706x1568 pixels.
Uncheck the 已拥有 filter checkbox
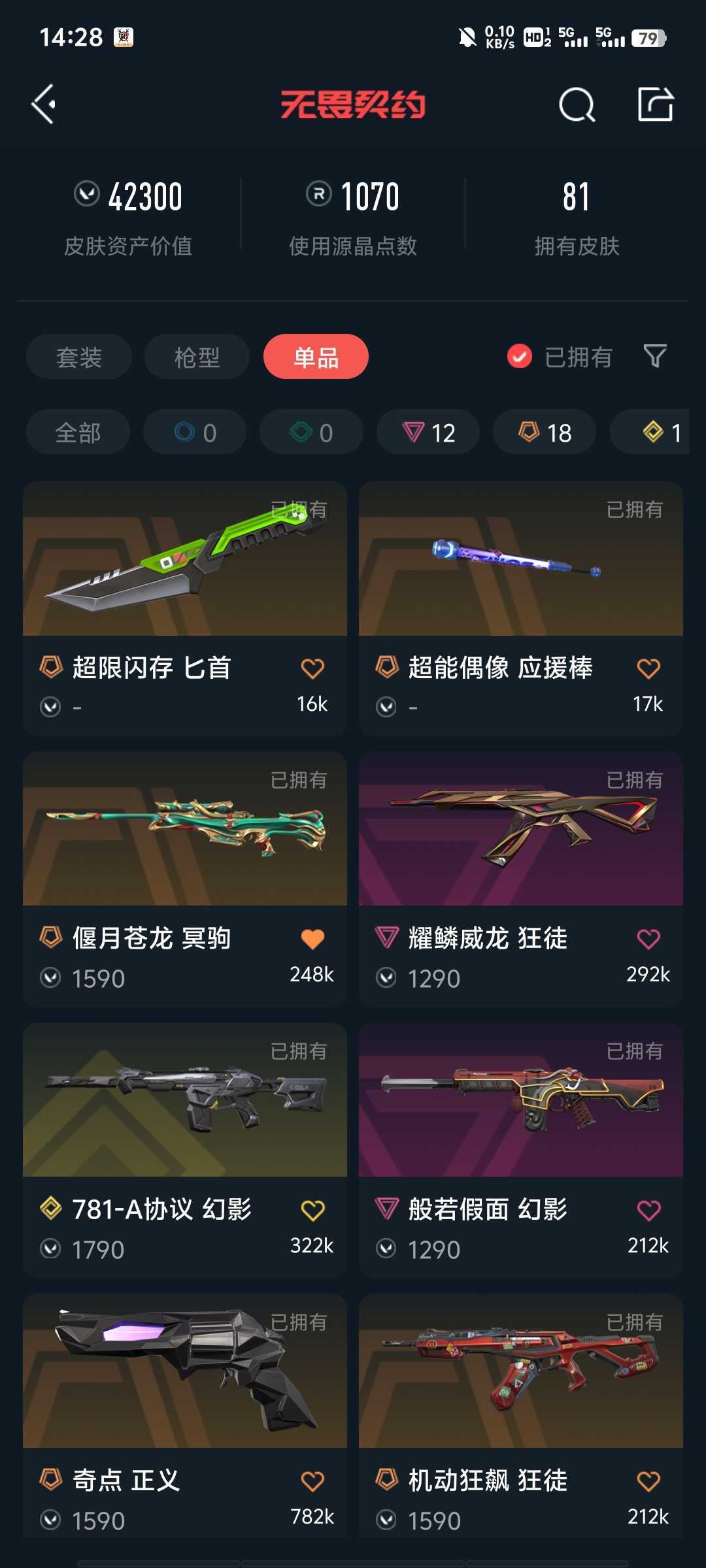520,357
